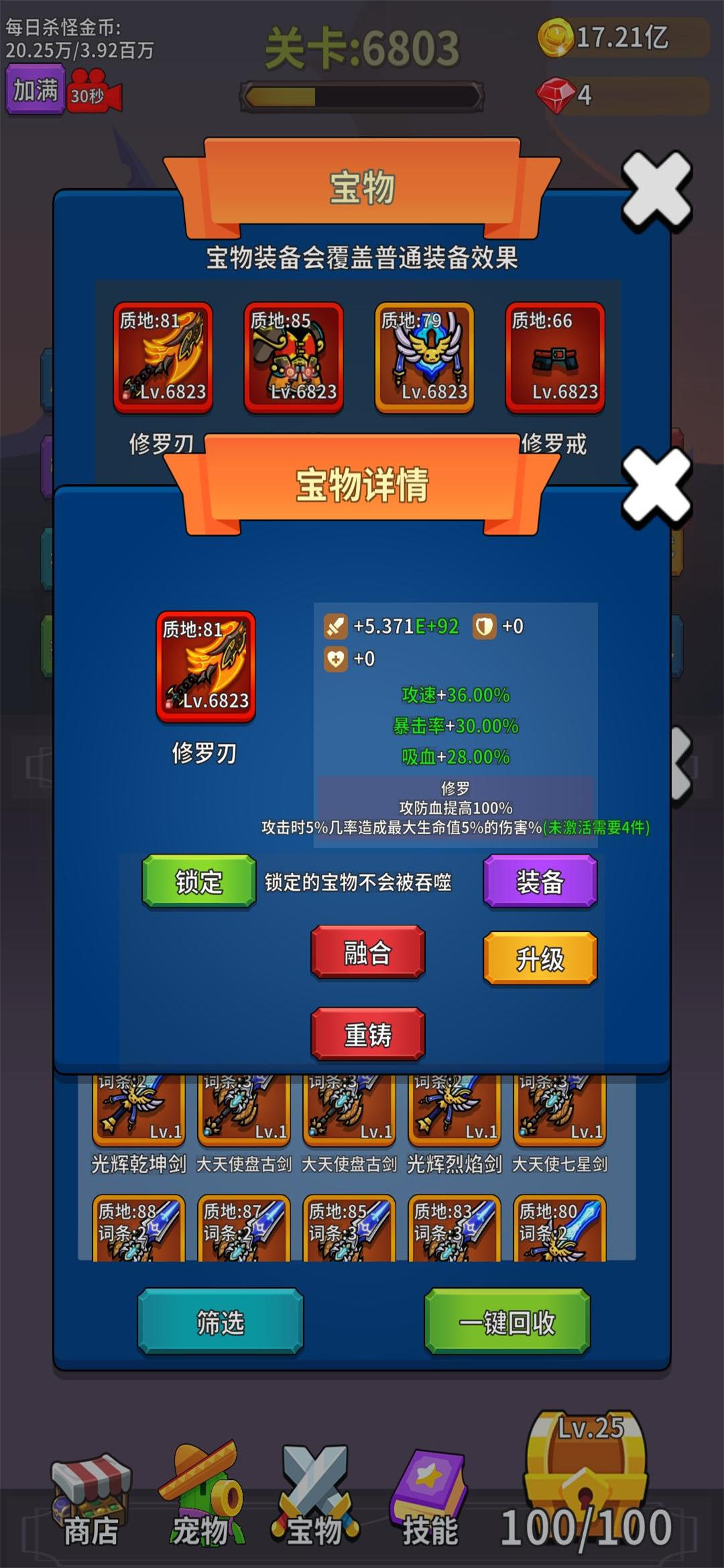Select the equipped treasure with 质地:85

[x=294, y=357]
